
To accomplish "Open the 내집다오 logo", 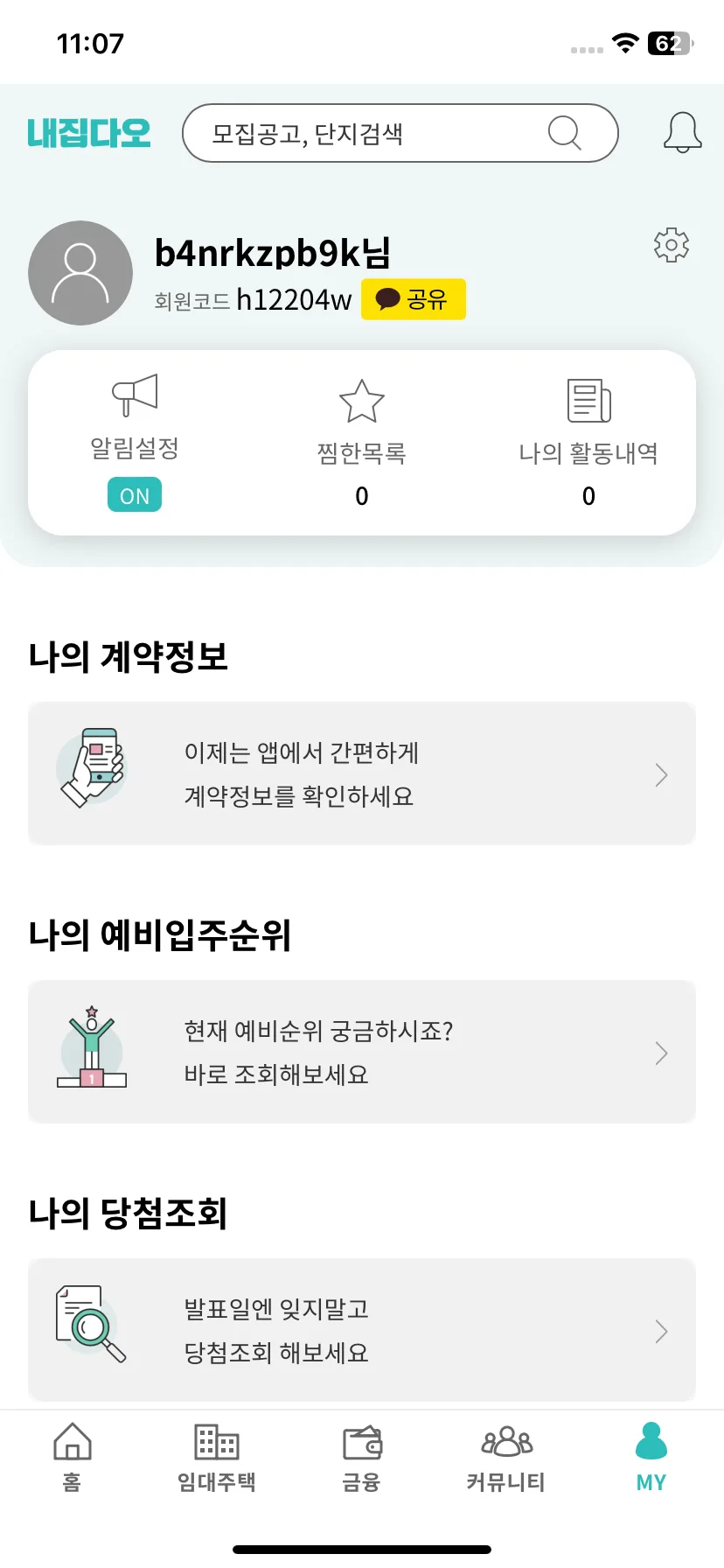I will (89, 132).
